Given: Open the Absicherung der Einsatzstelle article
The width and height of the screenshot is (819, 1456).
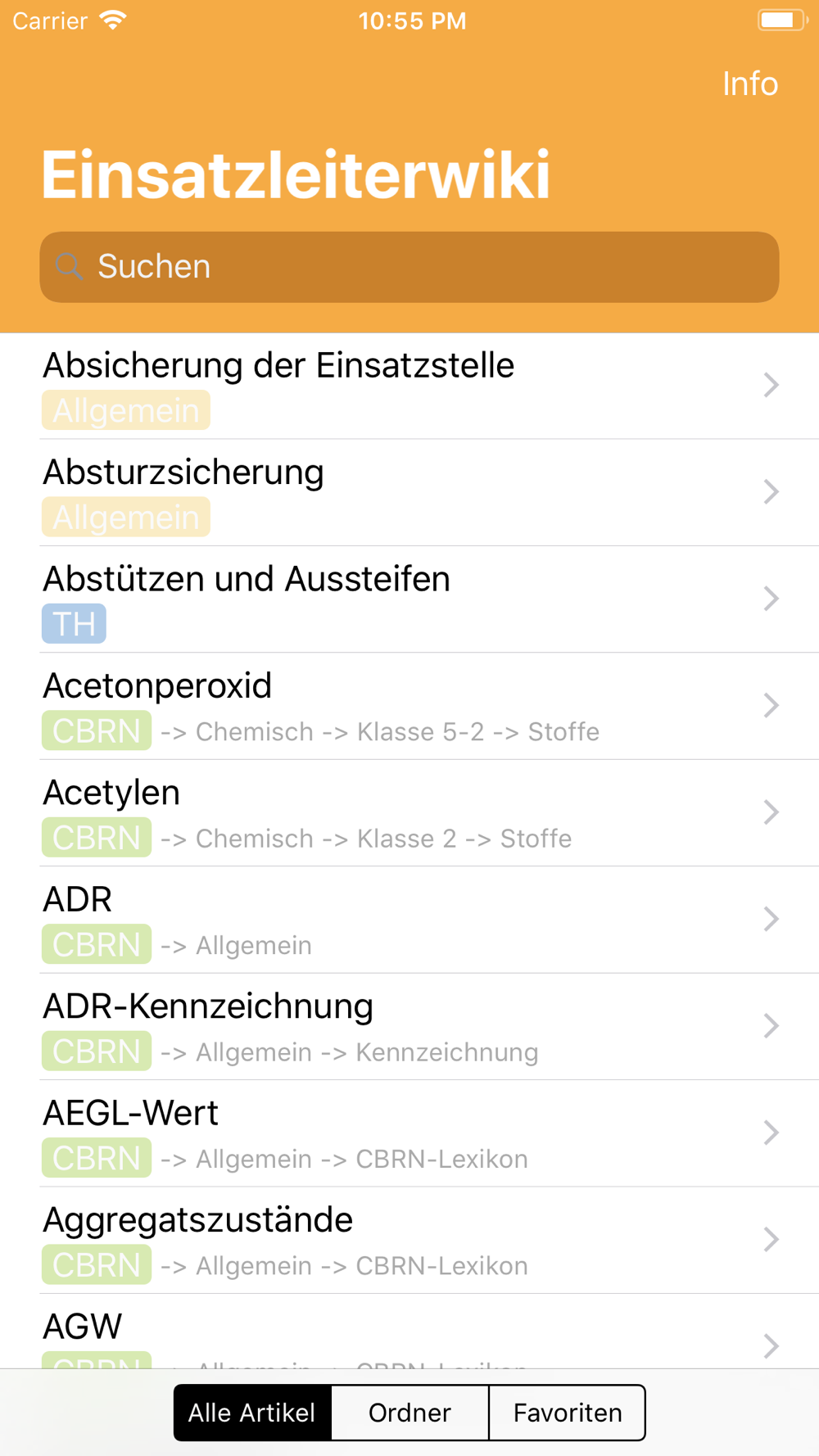Looking at the screenshot, I should (x=409, y=386).
